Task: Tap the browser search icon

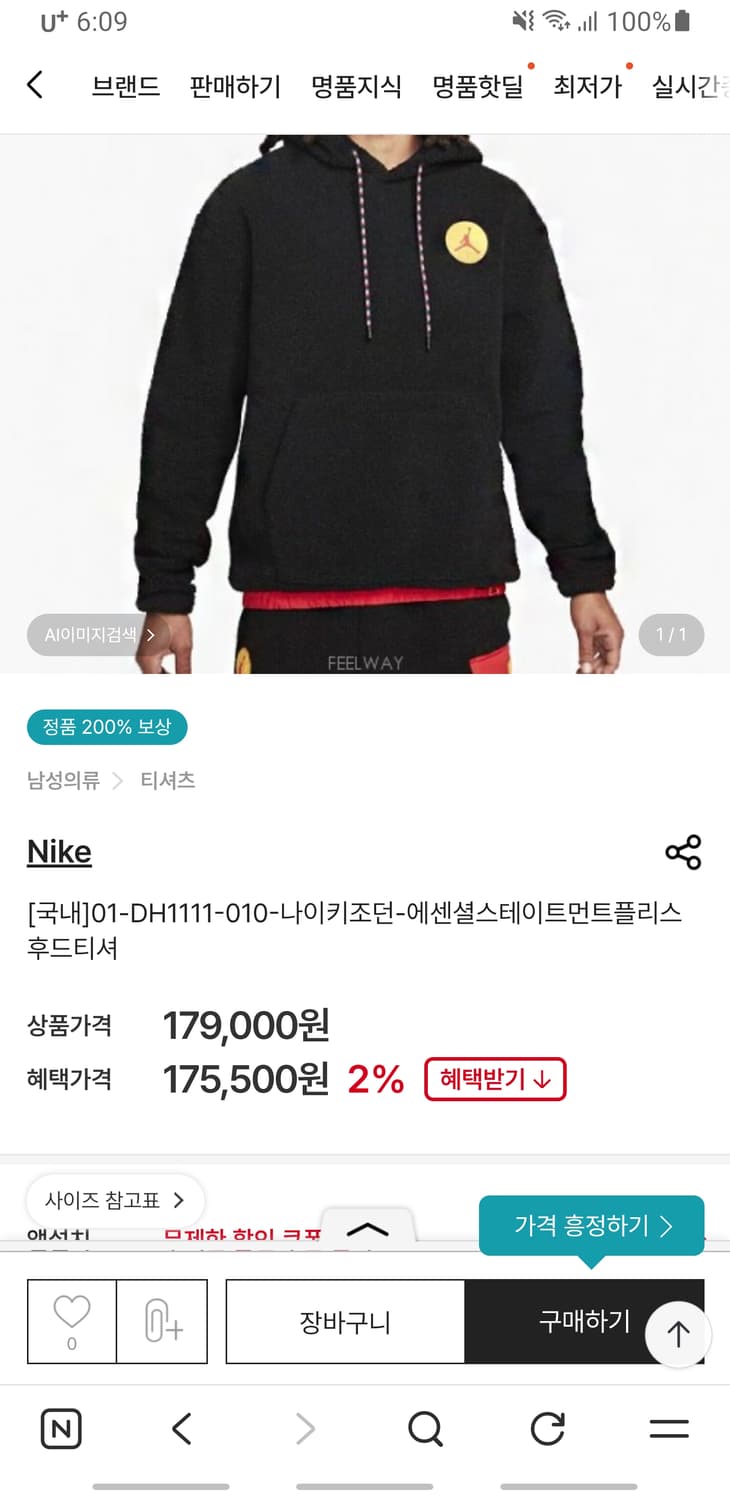Action: (425, 1428)
